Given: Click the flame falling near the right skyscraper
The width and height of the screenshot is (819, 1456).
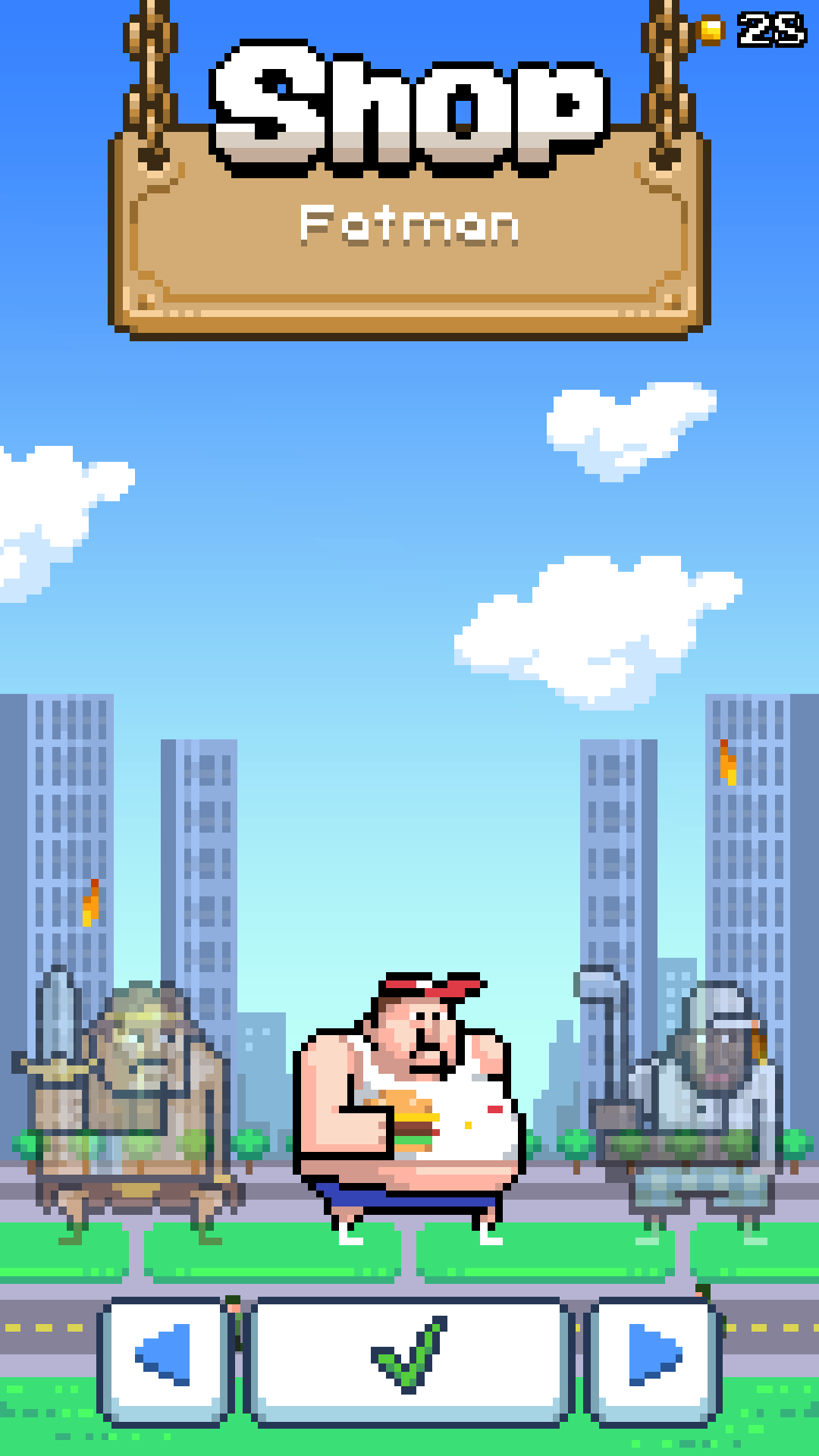Looking at the screenshot, I should [x=726, y=762].
